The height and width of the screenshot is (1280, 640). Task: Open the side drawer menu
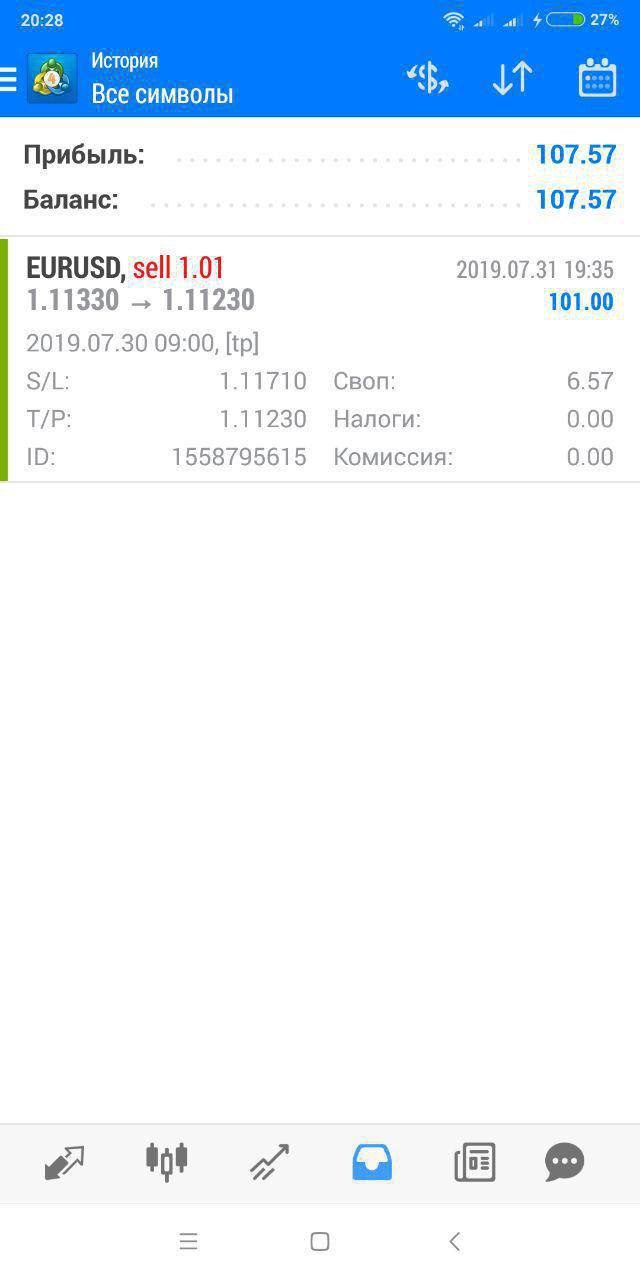(8, 78)
